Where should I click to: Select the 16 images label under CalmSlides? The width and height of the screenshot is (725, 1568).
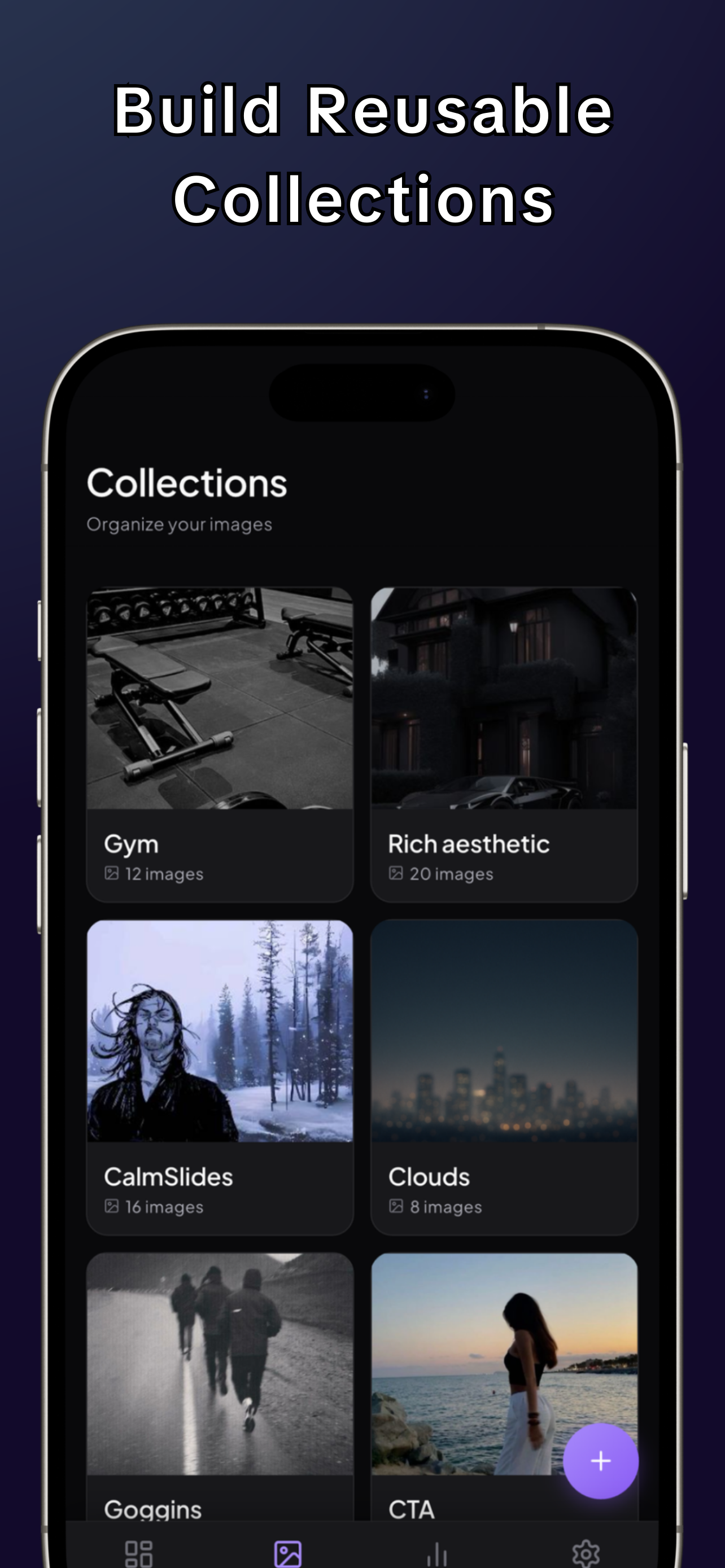pyautogui.click(x=163, y=1206)
